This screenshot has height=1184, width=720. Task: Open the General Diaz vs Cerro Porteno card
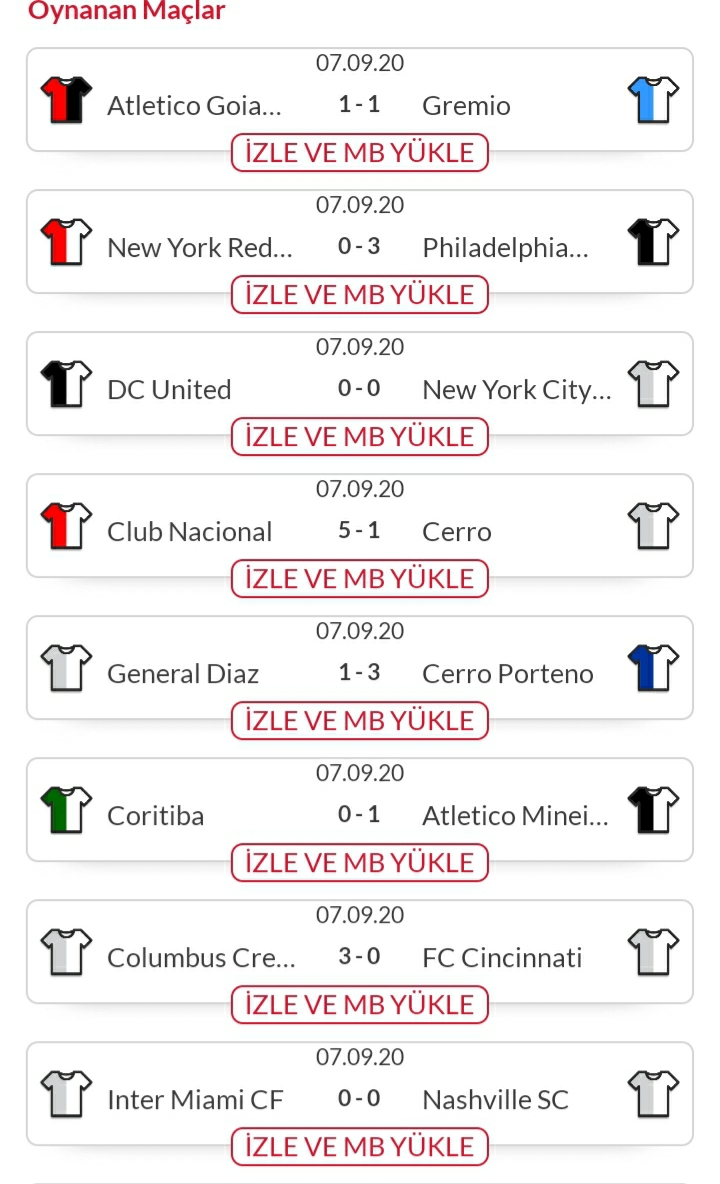[359, 668]
